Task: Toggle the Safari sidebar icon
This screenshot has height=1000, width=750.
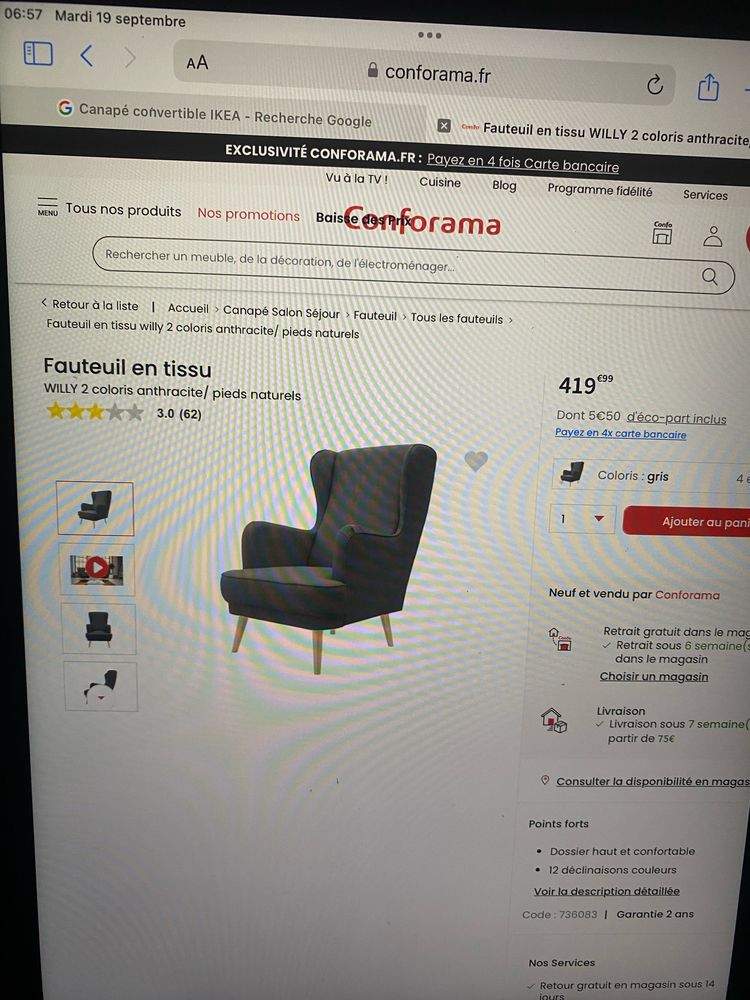Action: pyautogui.click(x=37, y=55)
